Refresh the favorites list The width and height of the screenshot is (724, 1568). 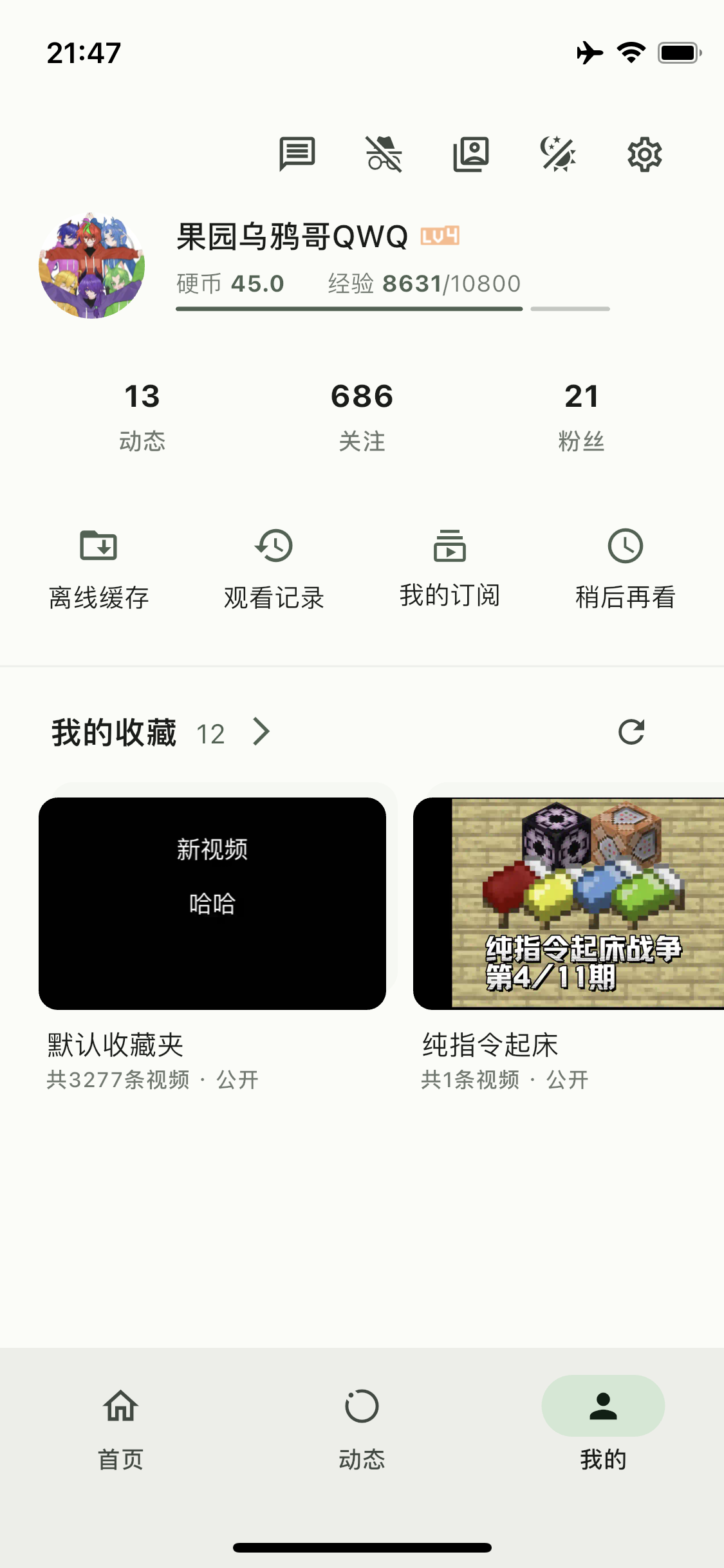[631, 732]
